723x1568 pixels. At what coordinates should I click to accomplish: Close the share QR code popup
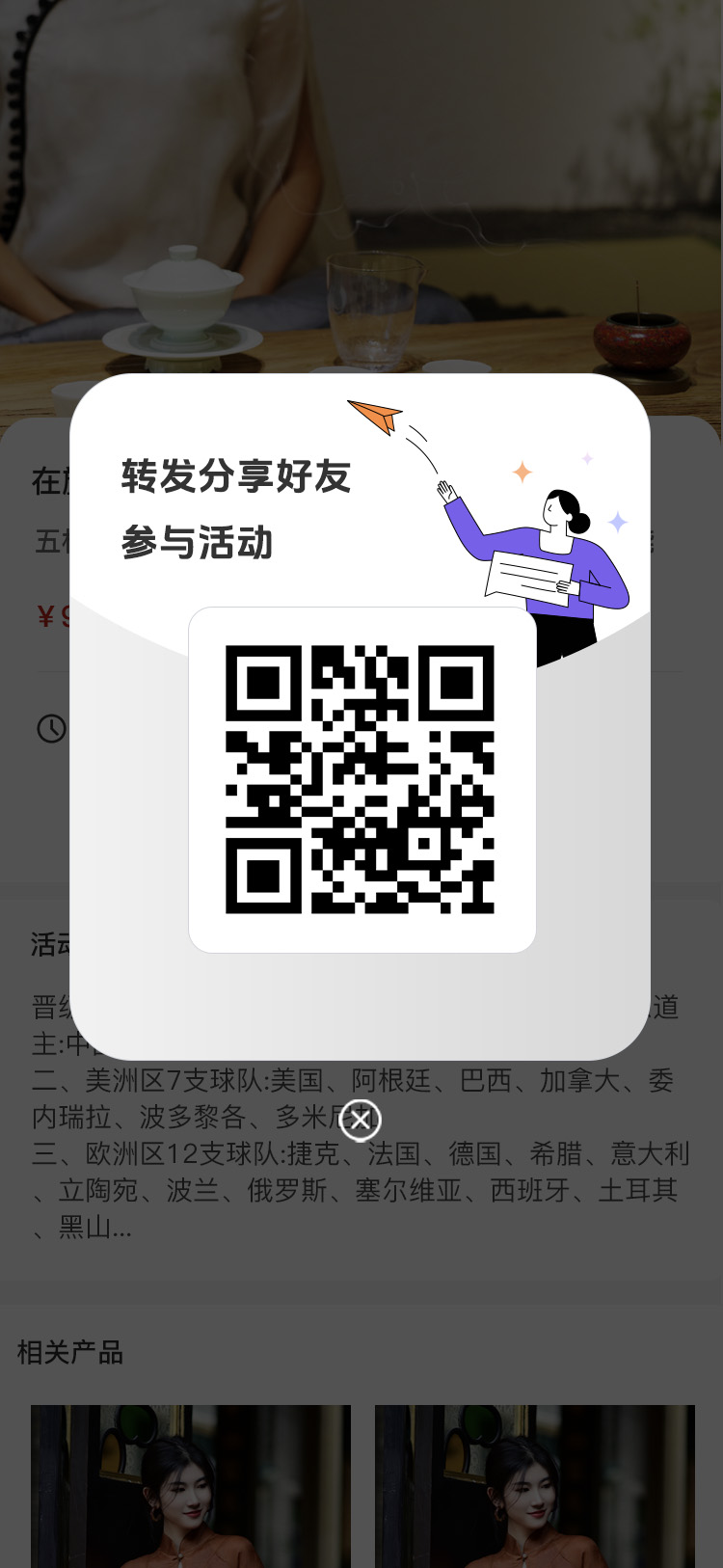click(361, 1120)
